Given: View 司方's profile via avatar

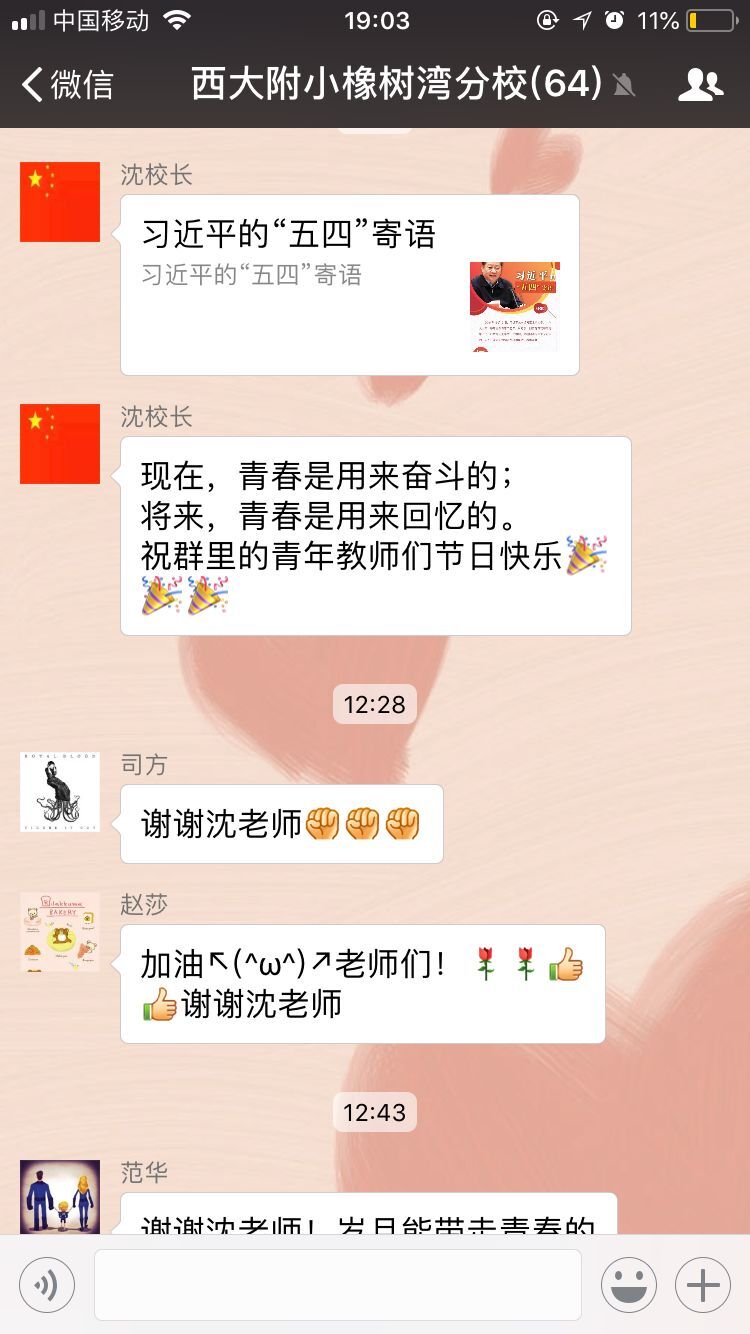Looking at the screenshot, I should coord(60,792).
